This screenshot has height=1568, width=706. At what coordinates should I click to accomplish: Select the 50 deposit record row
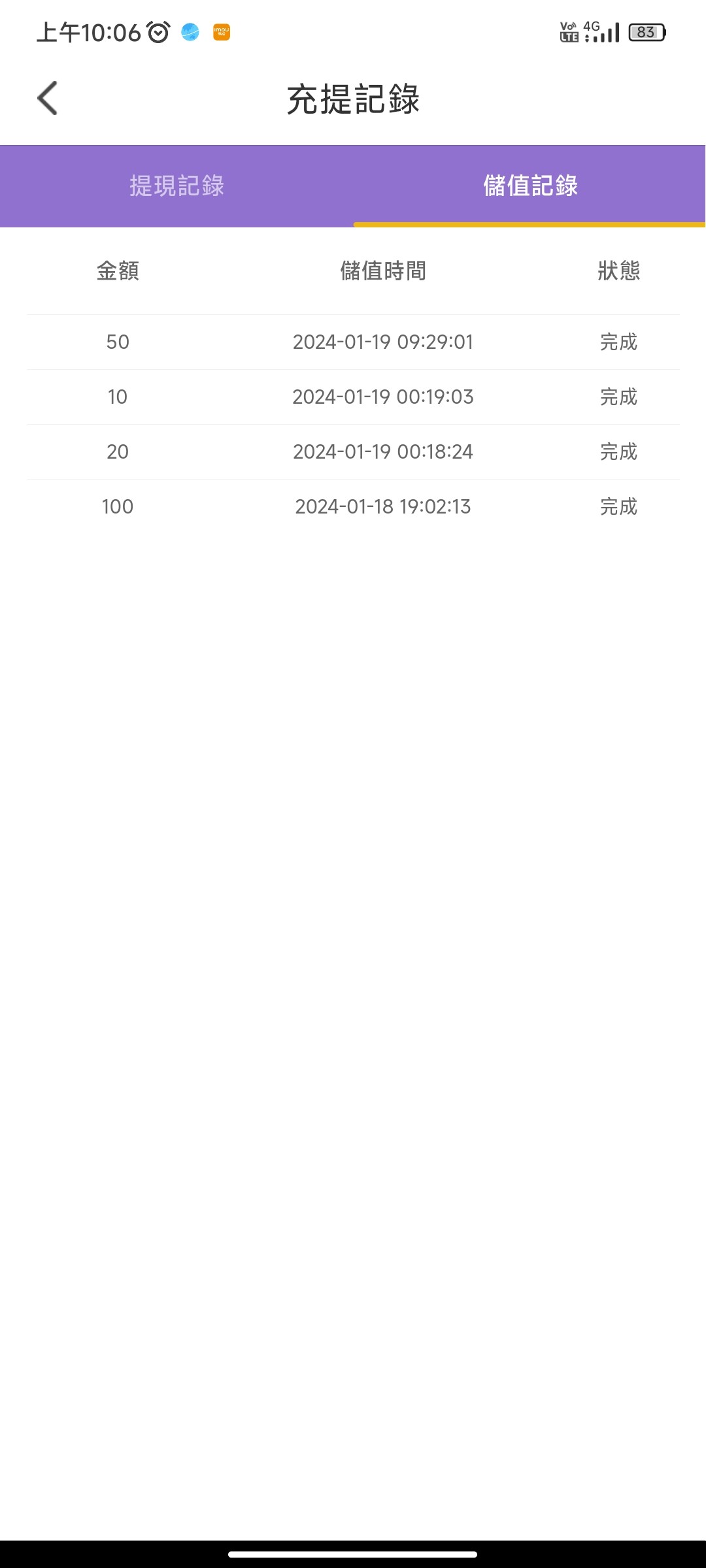[353, 341]
